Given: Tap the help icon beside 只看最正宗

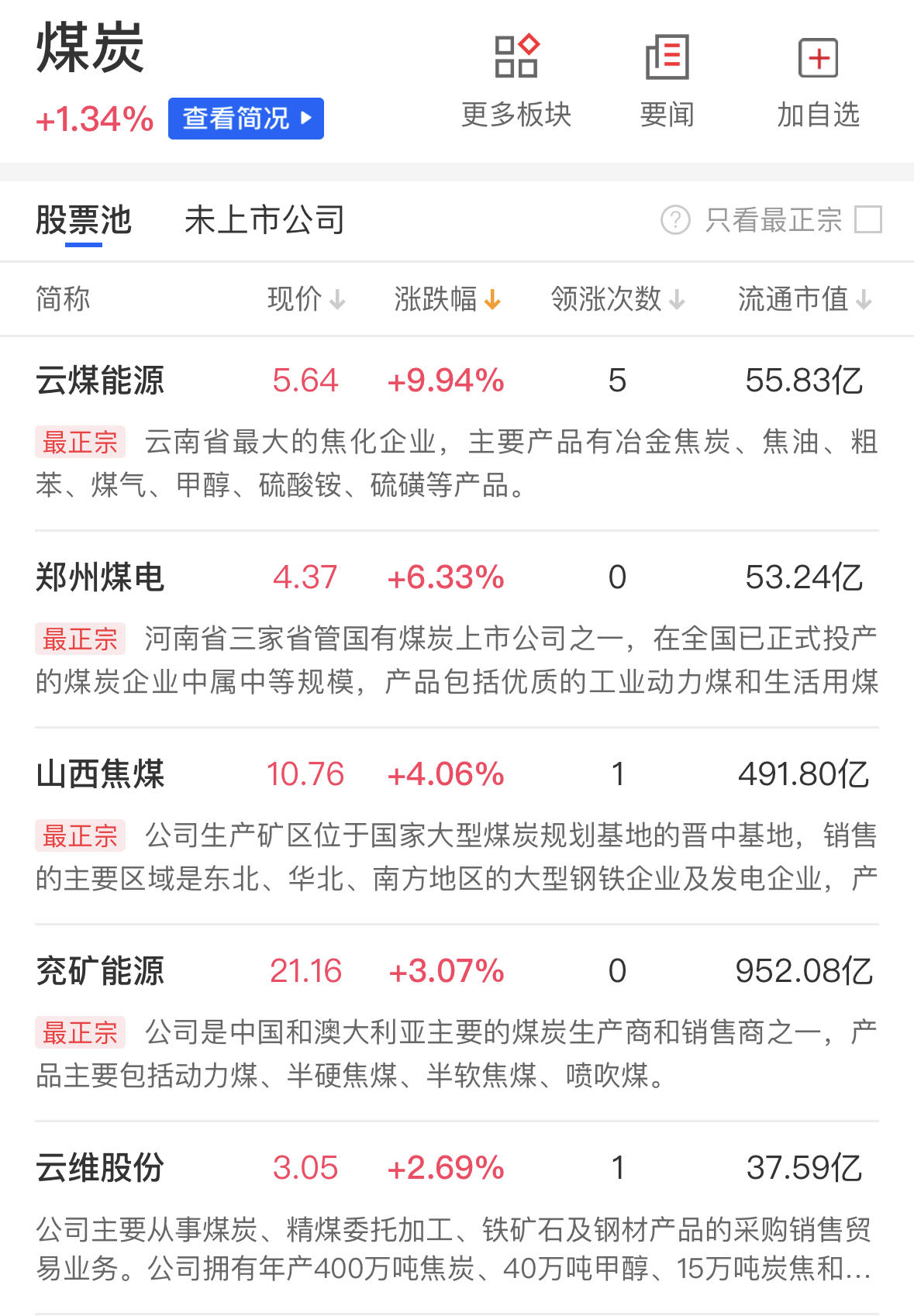Looking at the screenshot, I should pyautogui.click(x=675, y=219).
